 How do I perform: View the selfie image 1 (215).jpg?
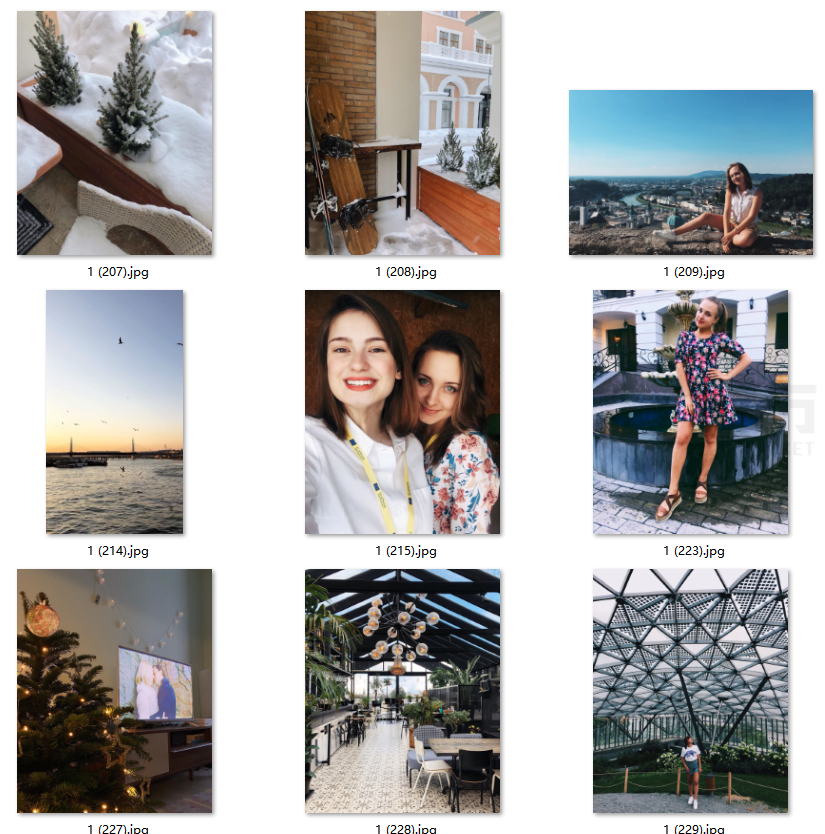click(403, 411)
